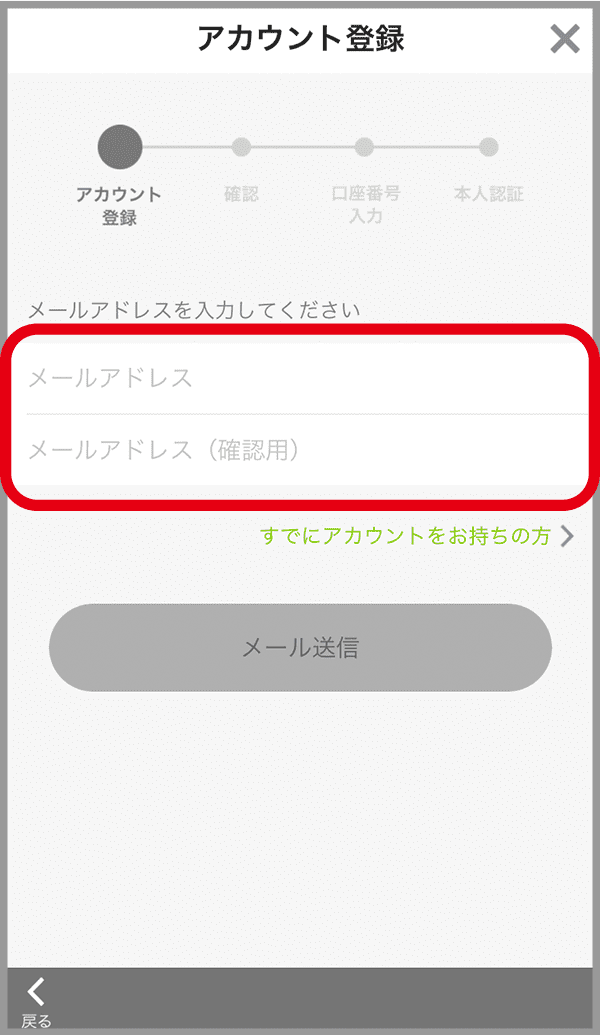The height and width of the screenshot is (1035, 600).
Task: Open すでにアカウントをお持ちの方 link
Action: [x=417, y=536]
